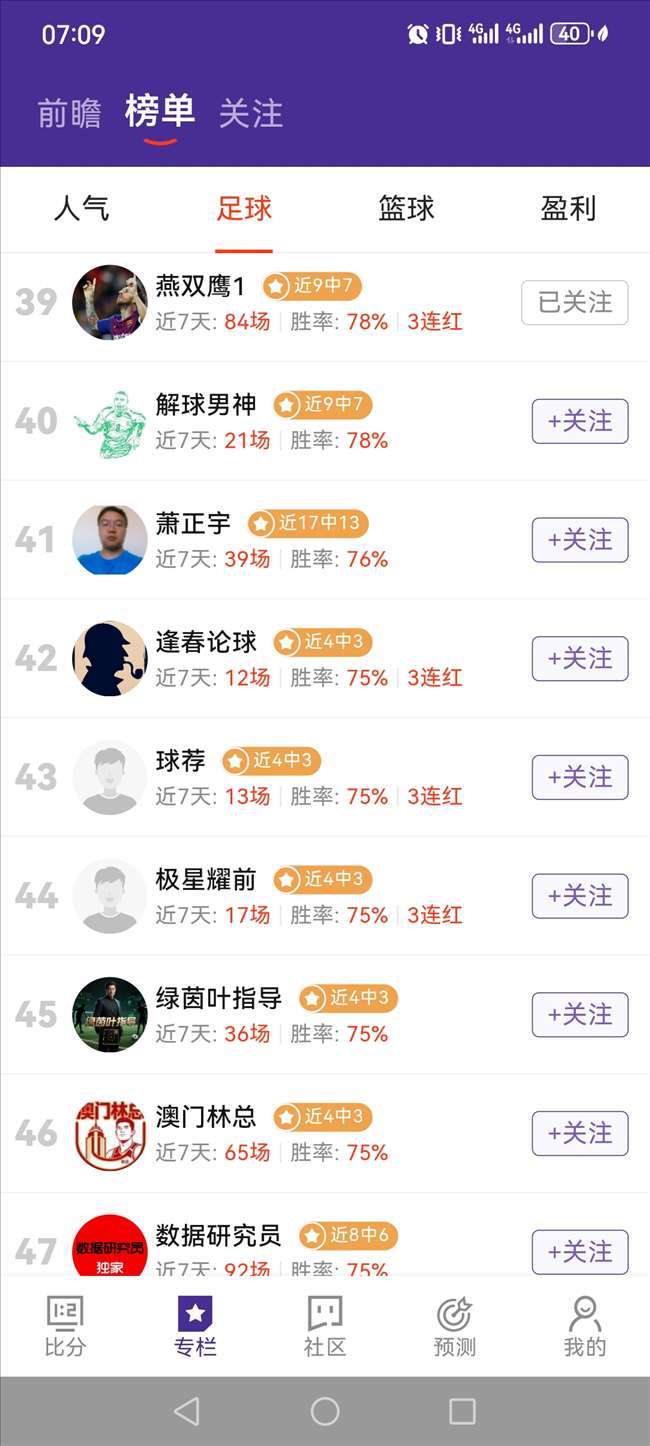Open the 预测 bottom tab

tap(455, 1326)
